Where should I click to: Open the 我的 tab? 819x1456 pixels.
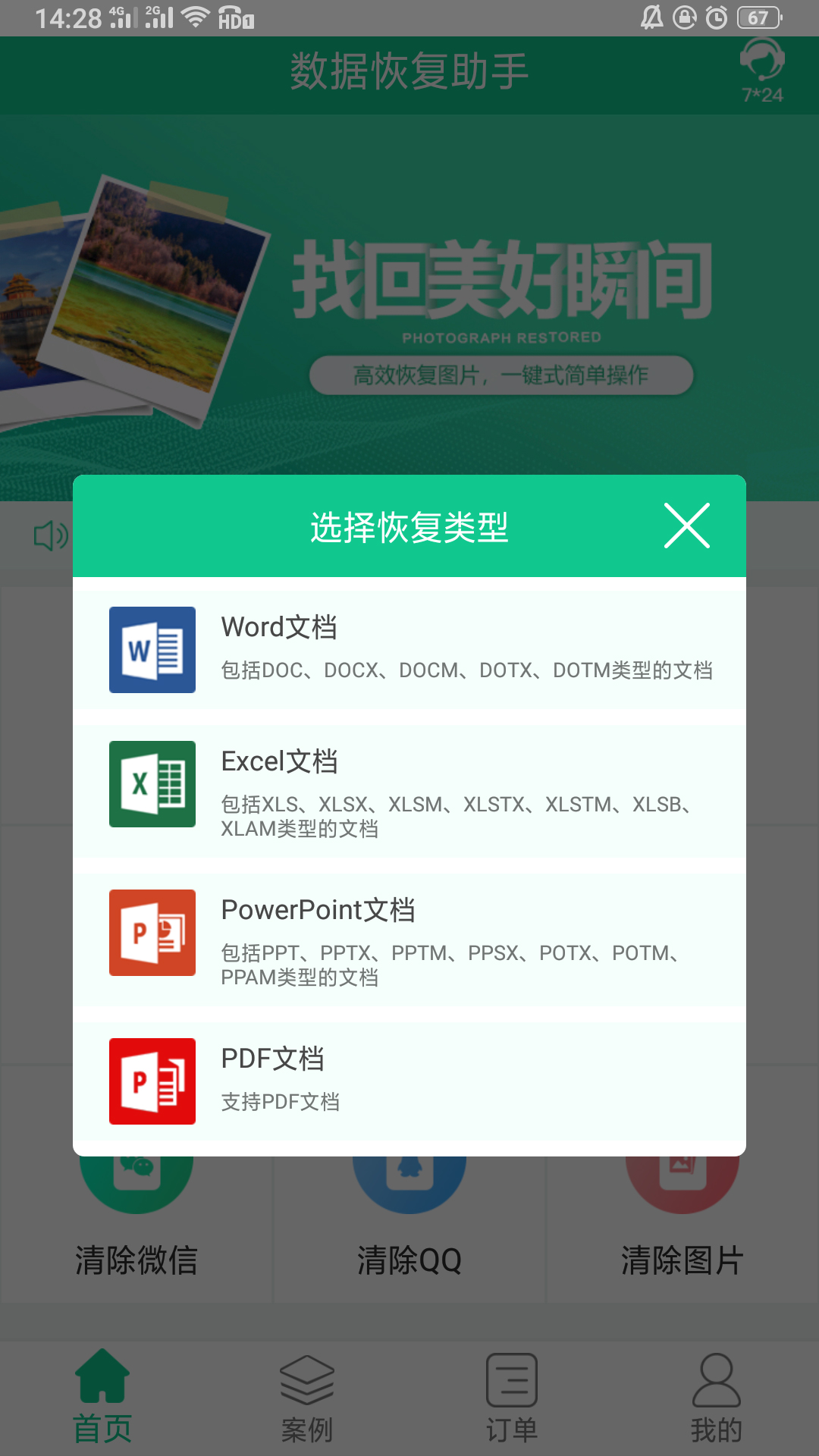click(716, 1397)
